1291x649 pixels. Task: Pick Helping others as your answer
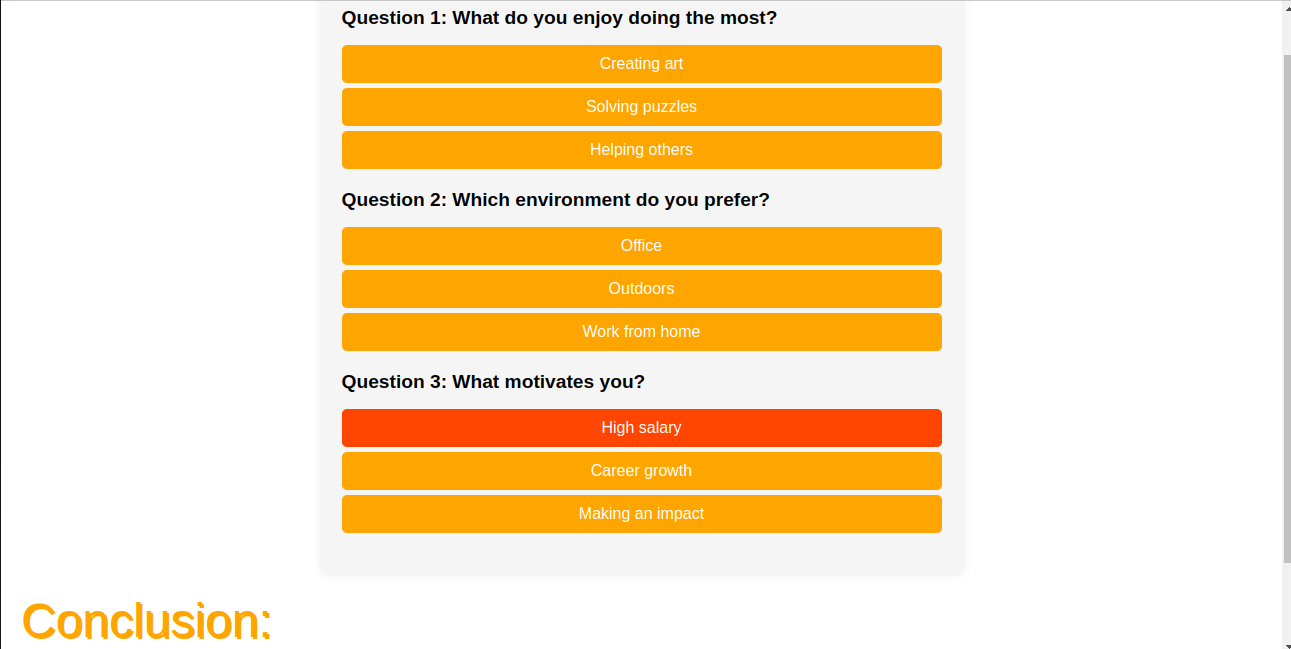(x=641, y=150)
